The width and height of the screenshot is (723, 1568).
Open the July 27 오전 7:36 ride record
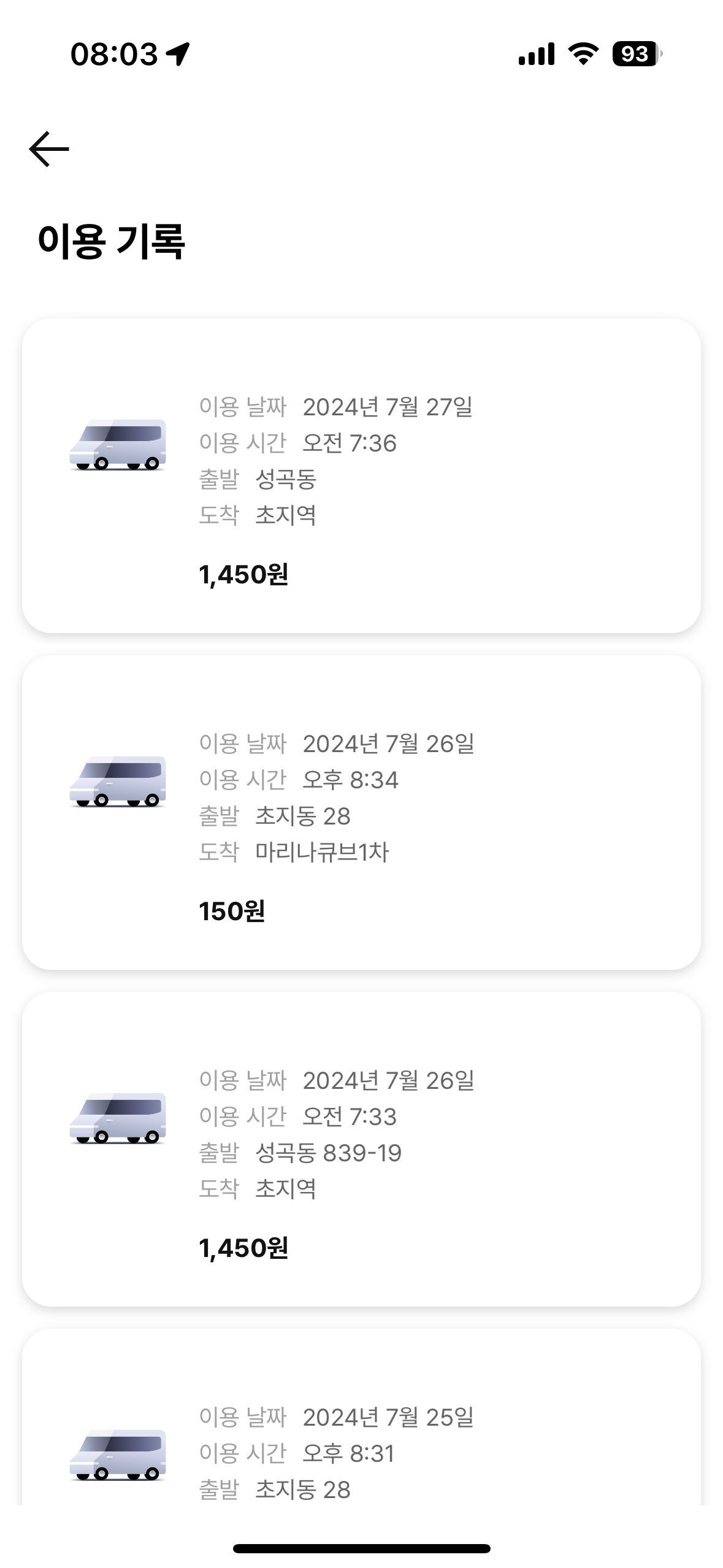tap(361, 475)
